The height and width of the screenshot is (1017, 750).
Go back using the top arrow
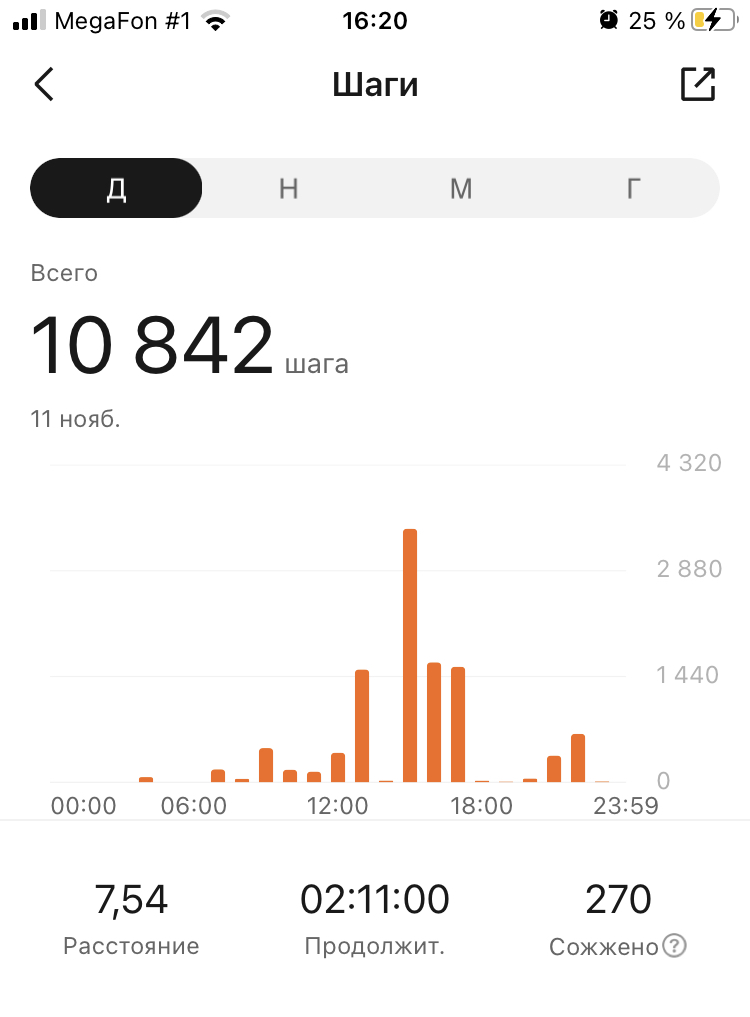pos(44,85)
